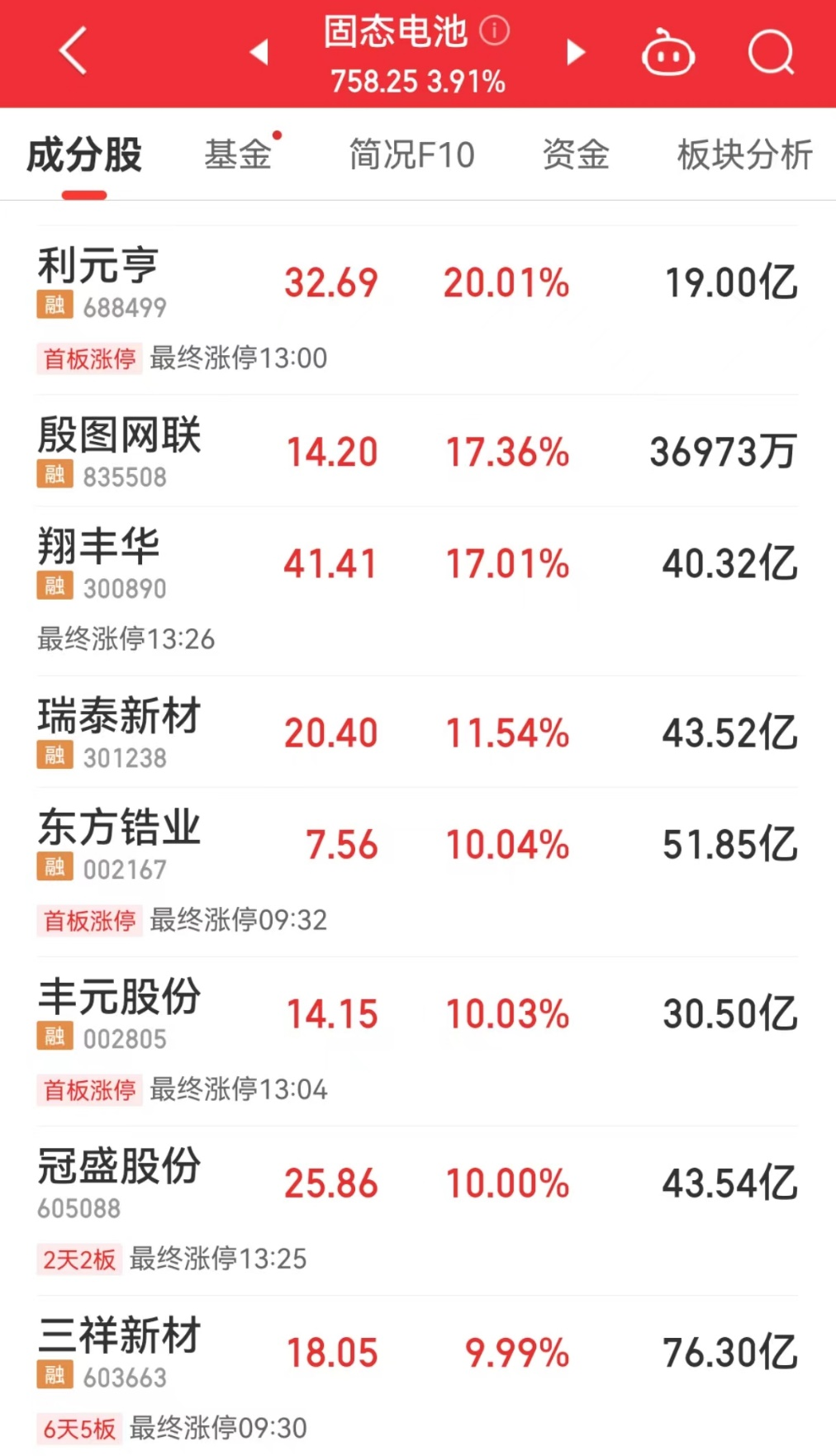Viewport: 836px width, 1456px height.
Task: Open stock 翔丰华 300890
Action: pos(417,591)
